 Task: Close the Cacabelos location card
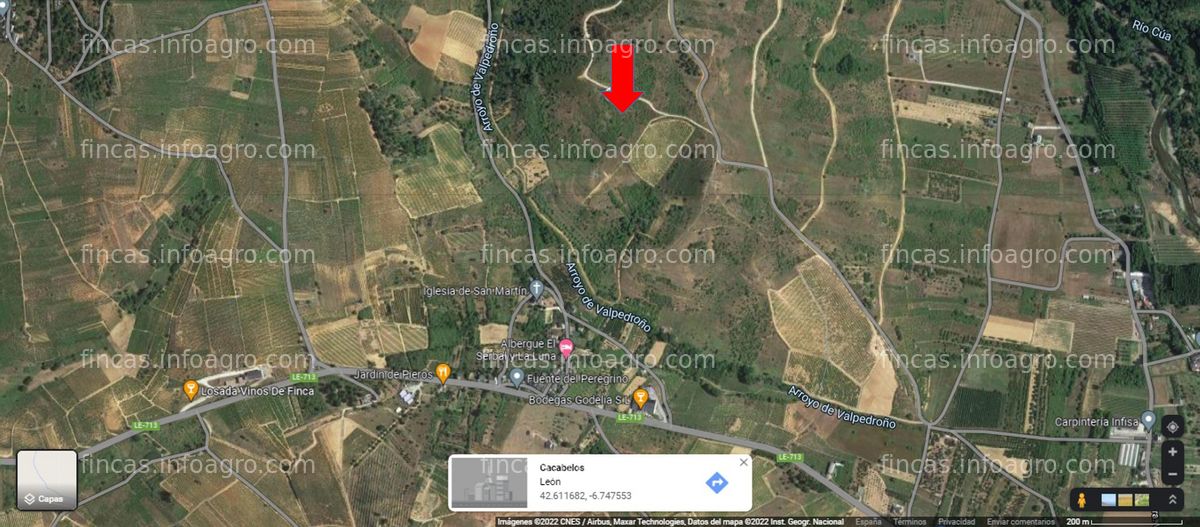click(743, 463)
